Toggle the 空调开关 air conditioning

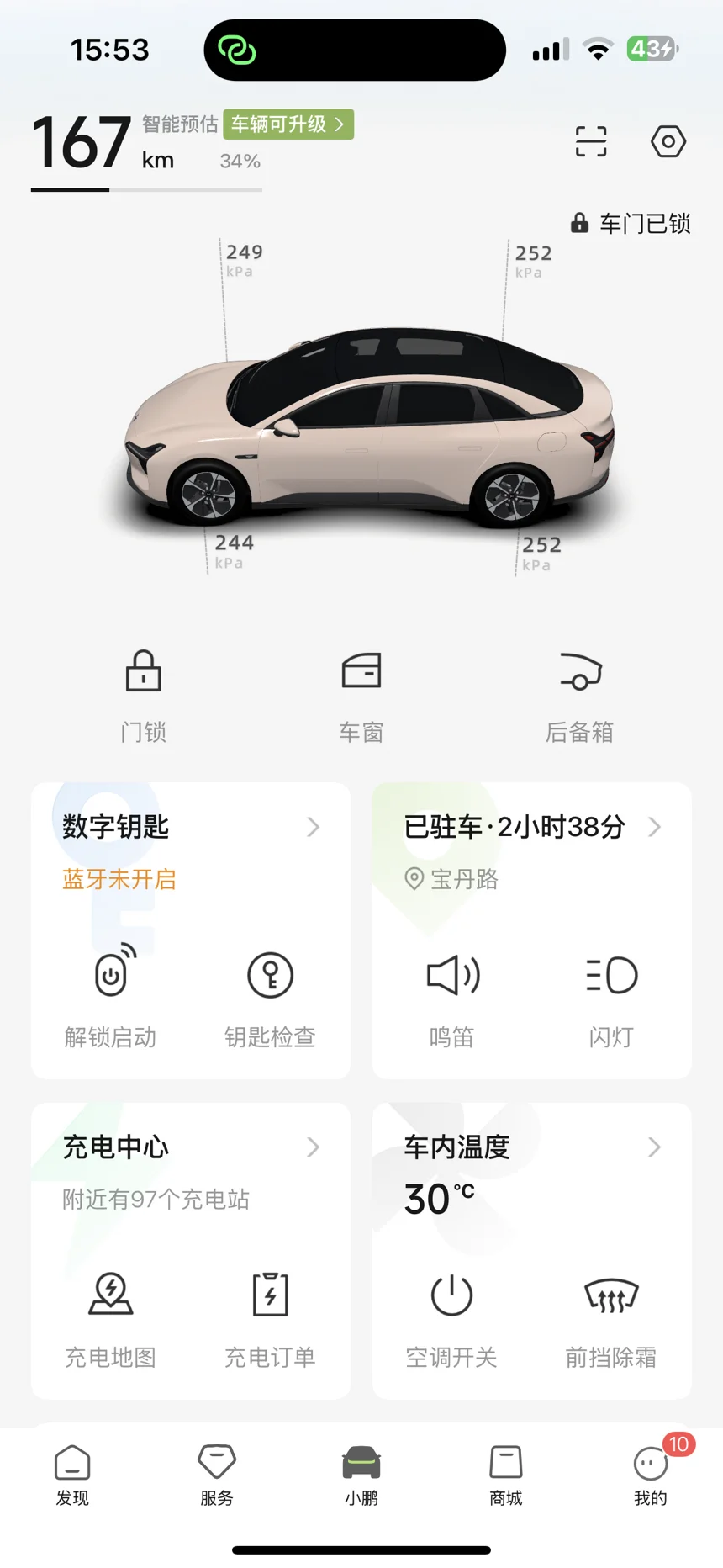pos(452,1315)
